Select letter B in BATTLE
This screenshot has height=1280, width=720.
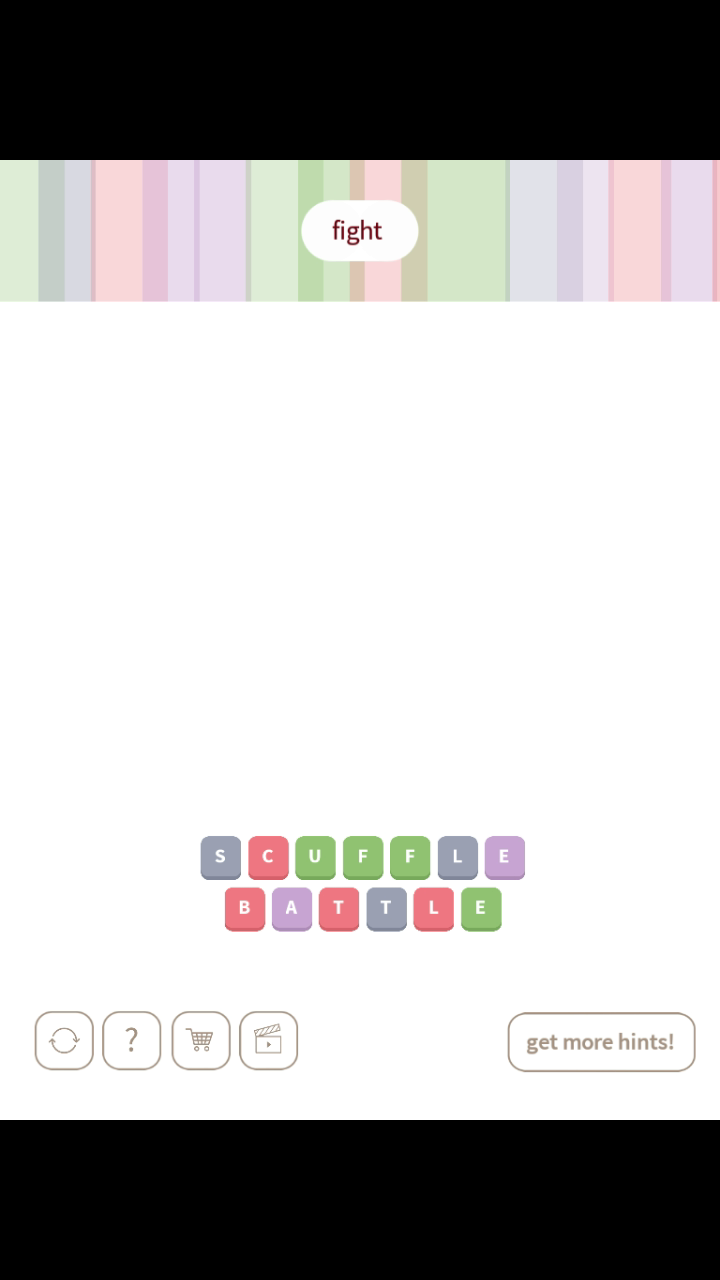point(244,909)
